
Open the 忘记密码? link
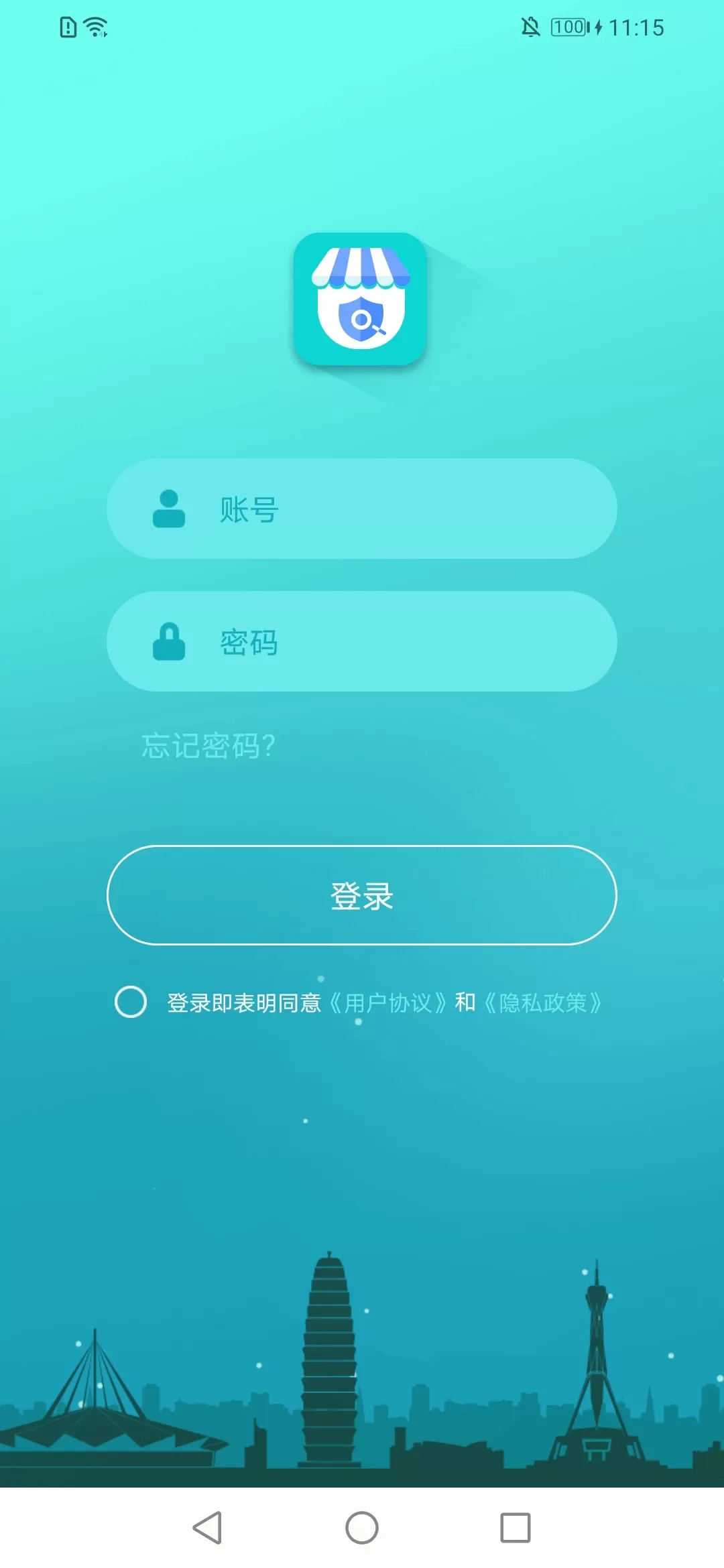(x=208, y=746)
